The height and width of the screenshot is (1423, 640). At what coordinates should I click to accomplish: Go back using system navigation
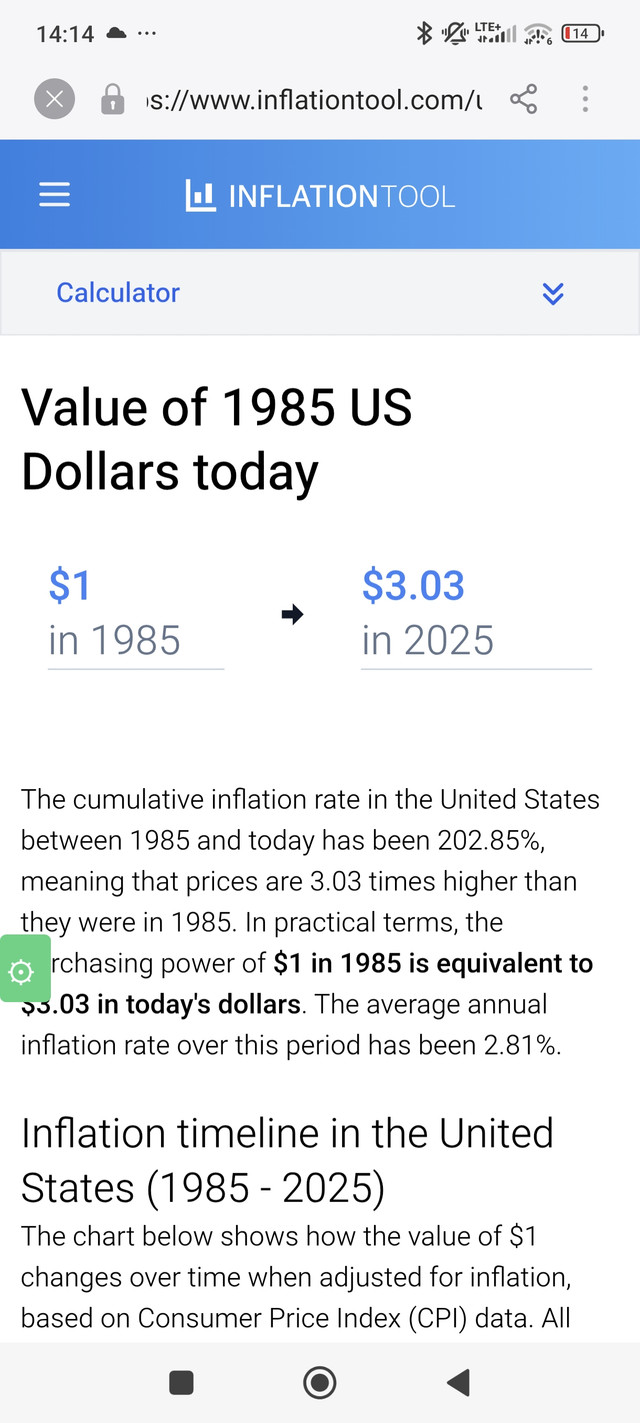pyautogui.click(x=458, y=1383)
